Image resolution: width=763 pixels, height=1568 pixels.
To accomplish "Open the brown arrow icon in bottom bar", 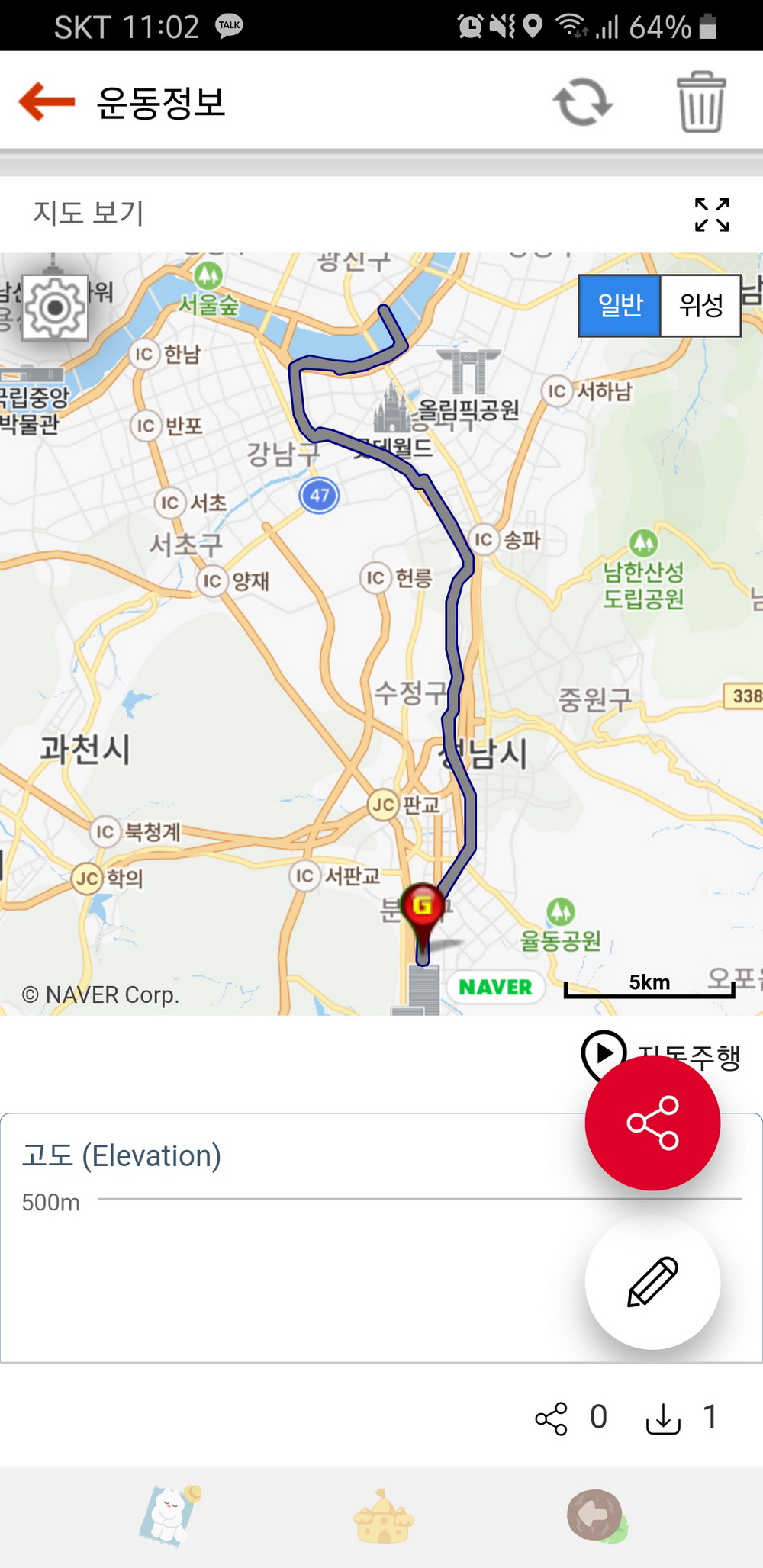I will [596, 1515].
